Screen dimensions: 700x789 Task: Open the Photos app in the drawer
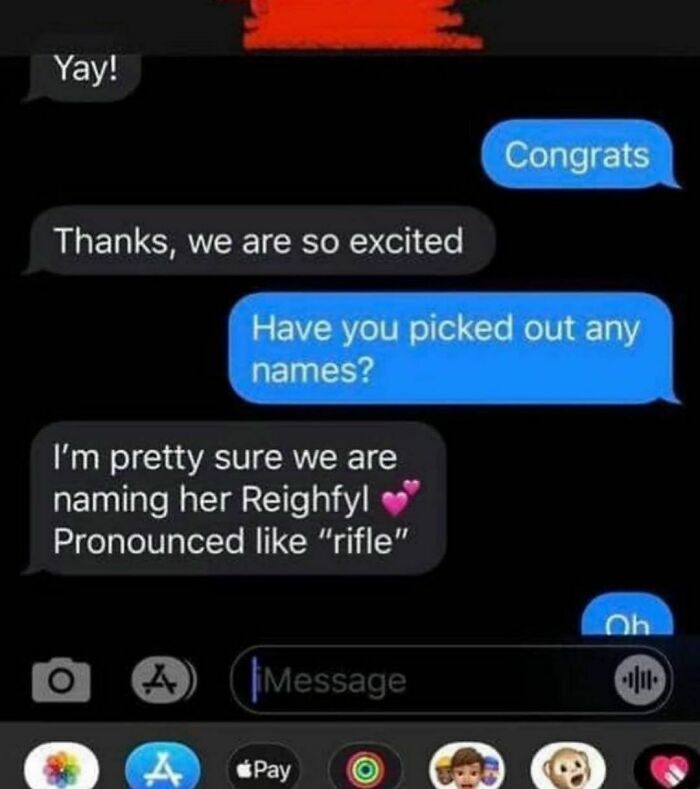[x=61, y=767]
